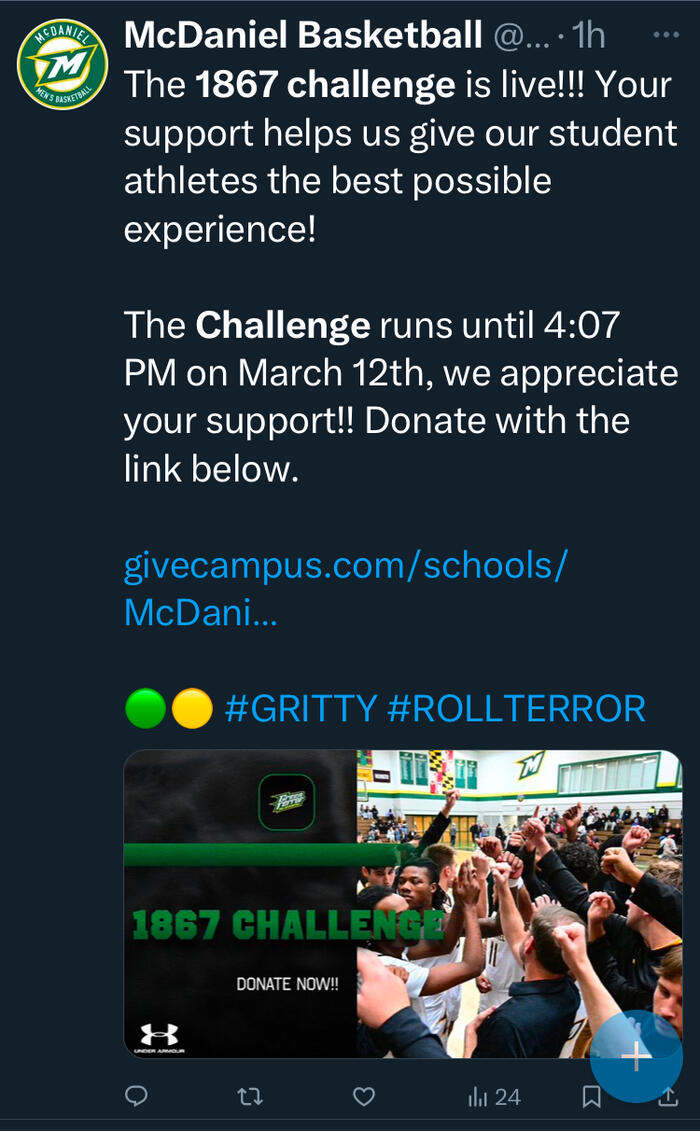
Task: Bookmark this tweet
Action: click(x=592, y=1098)
